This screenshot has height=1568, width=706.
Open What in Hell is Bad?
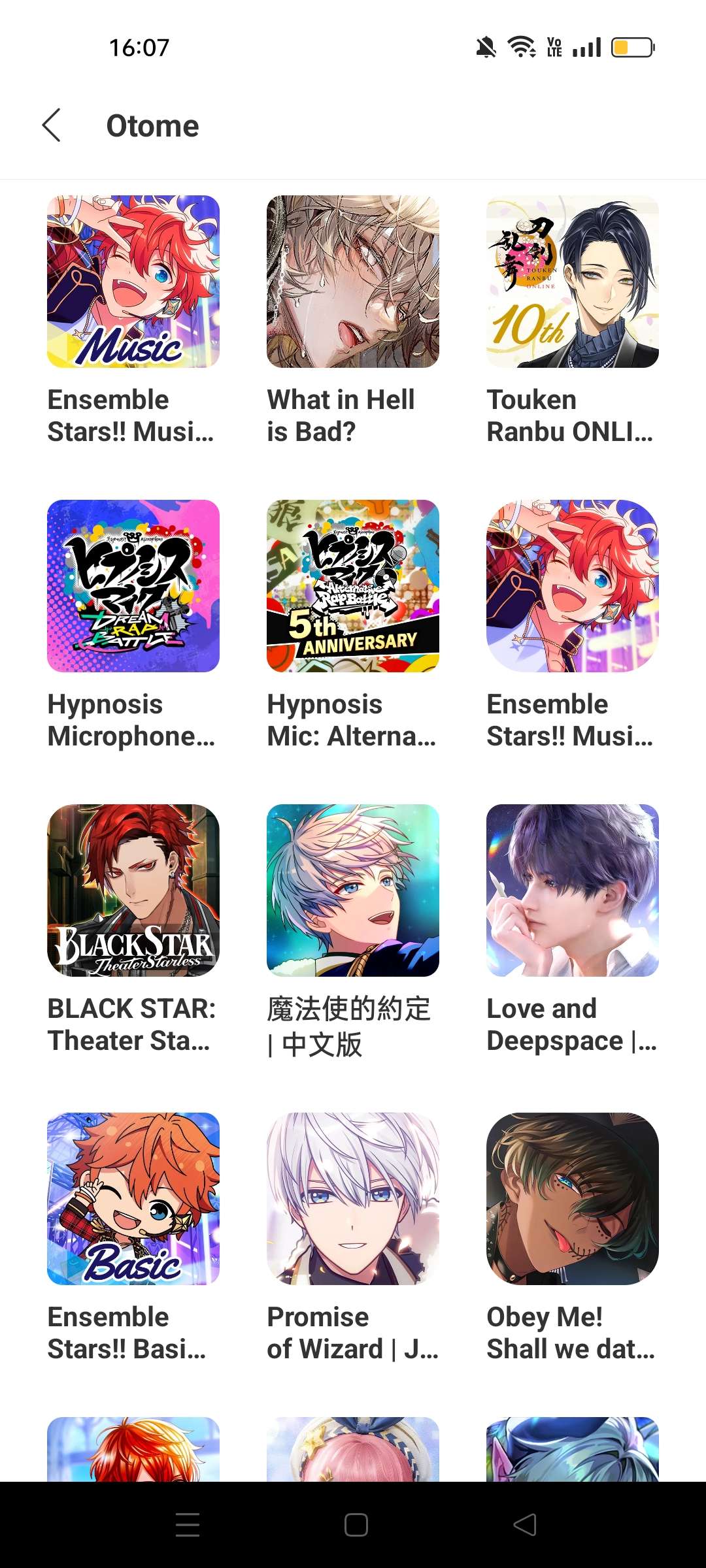(353, 282)
